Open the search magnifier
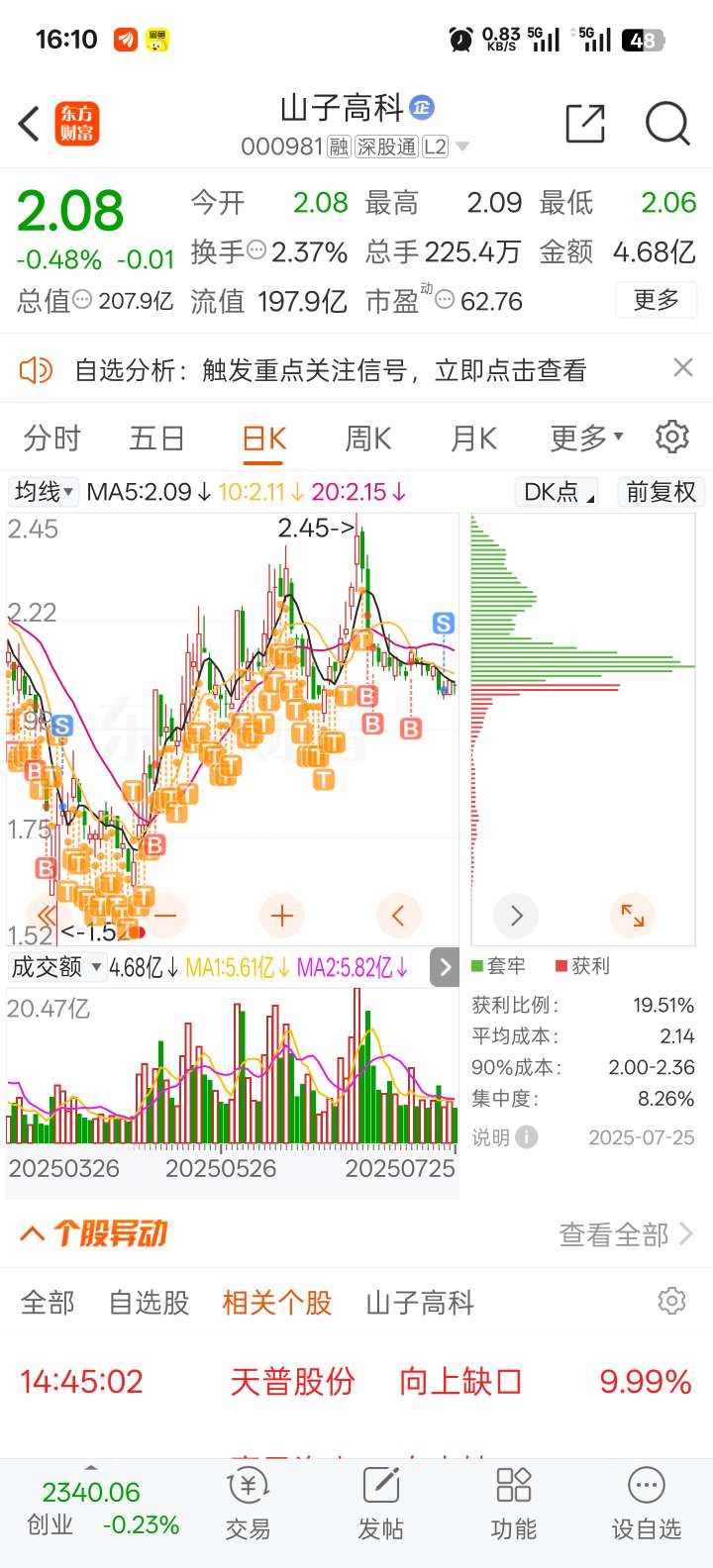Screen dimensions: 713x1568 tap(666, 125)
